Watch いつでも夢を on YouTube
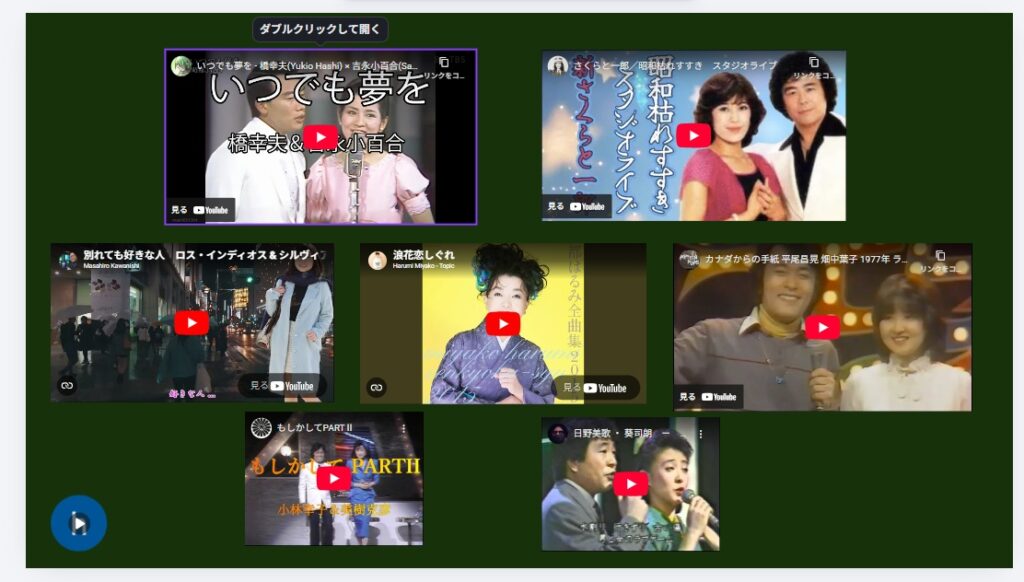 [201, 210]
